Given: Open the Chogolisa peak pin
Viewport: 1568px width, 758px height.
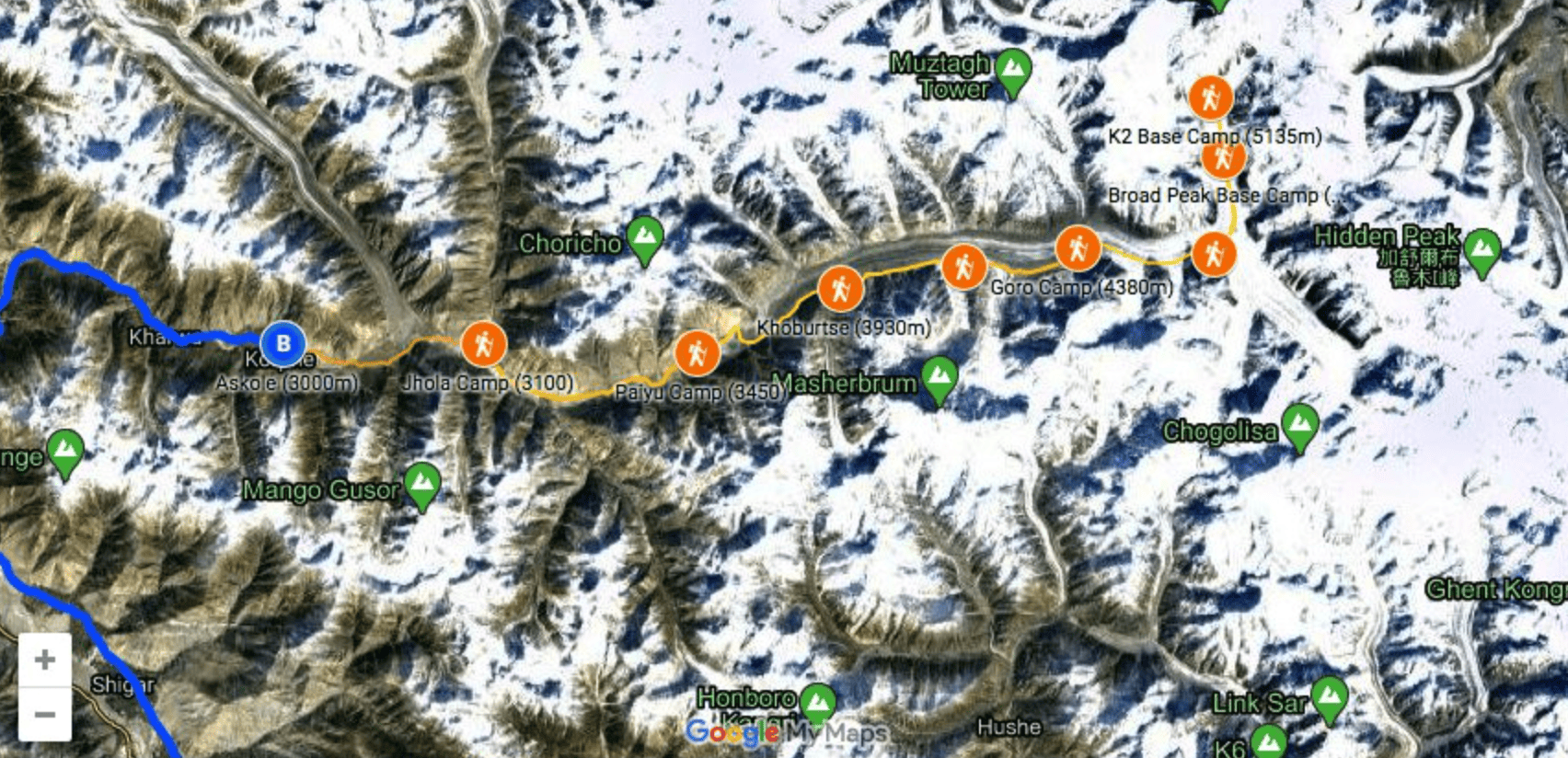Looking at the screenshot, I should 1299,425.
